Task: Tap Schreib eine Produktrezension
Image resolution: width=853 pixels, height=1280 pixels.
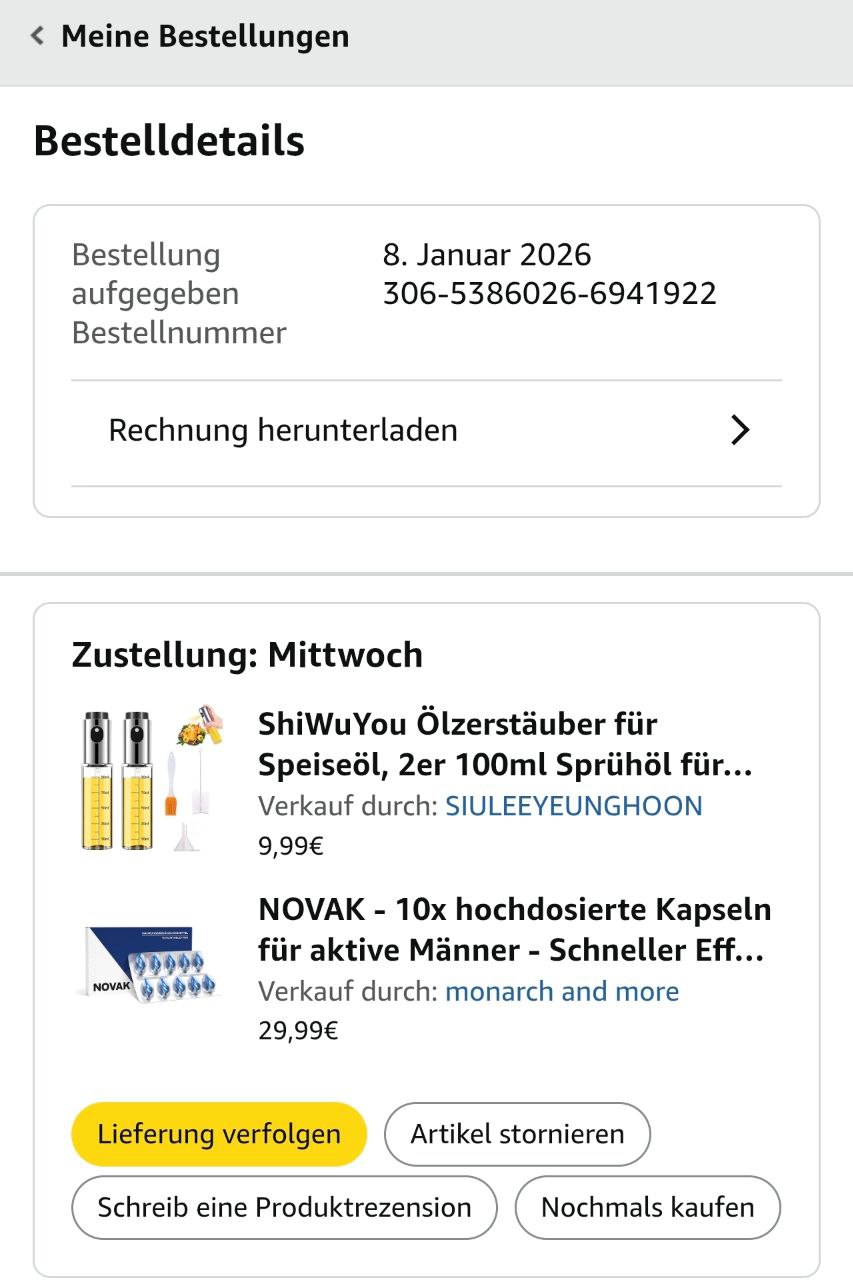Action: pyautogui.click(x=284, y=1207)
